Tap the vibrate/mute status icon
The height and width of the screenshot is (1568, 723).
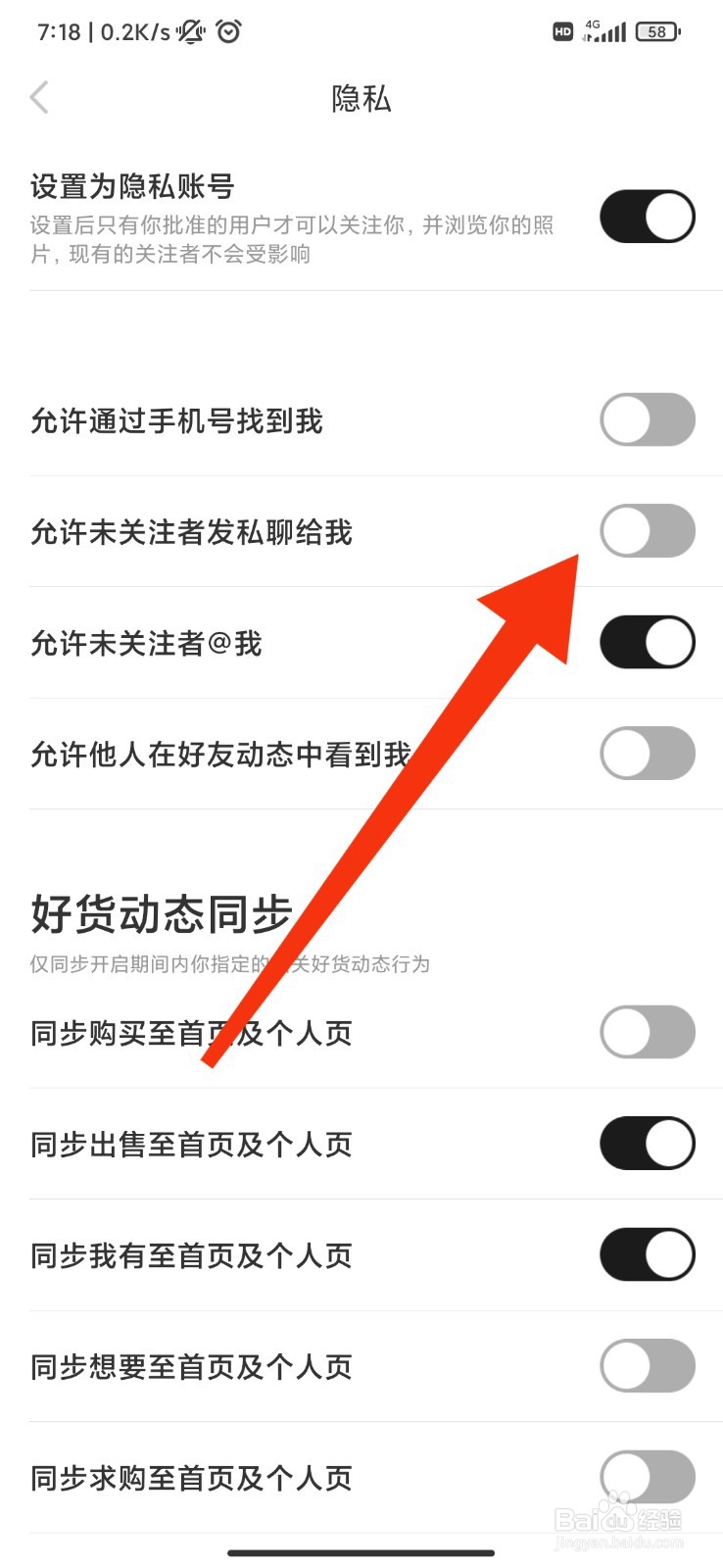189,31
